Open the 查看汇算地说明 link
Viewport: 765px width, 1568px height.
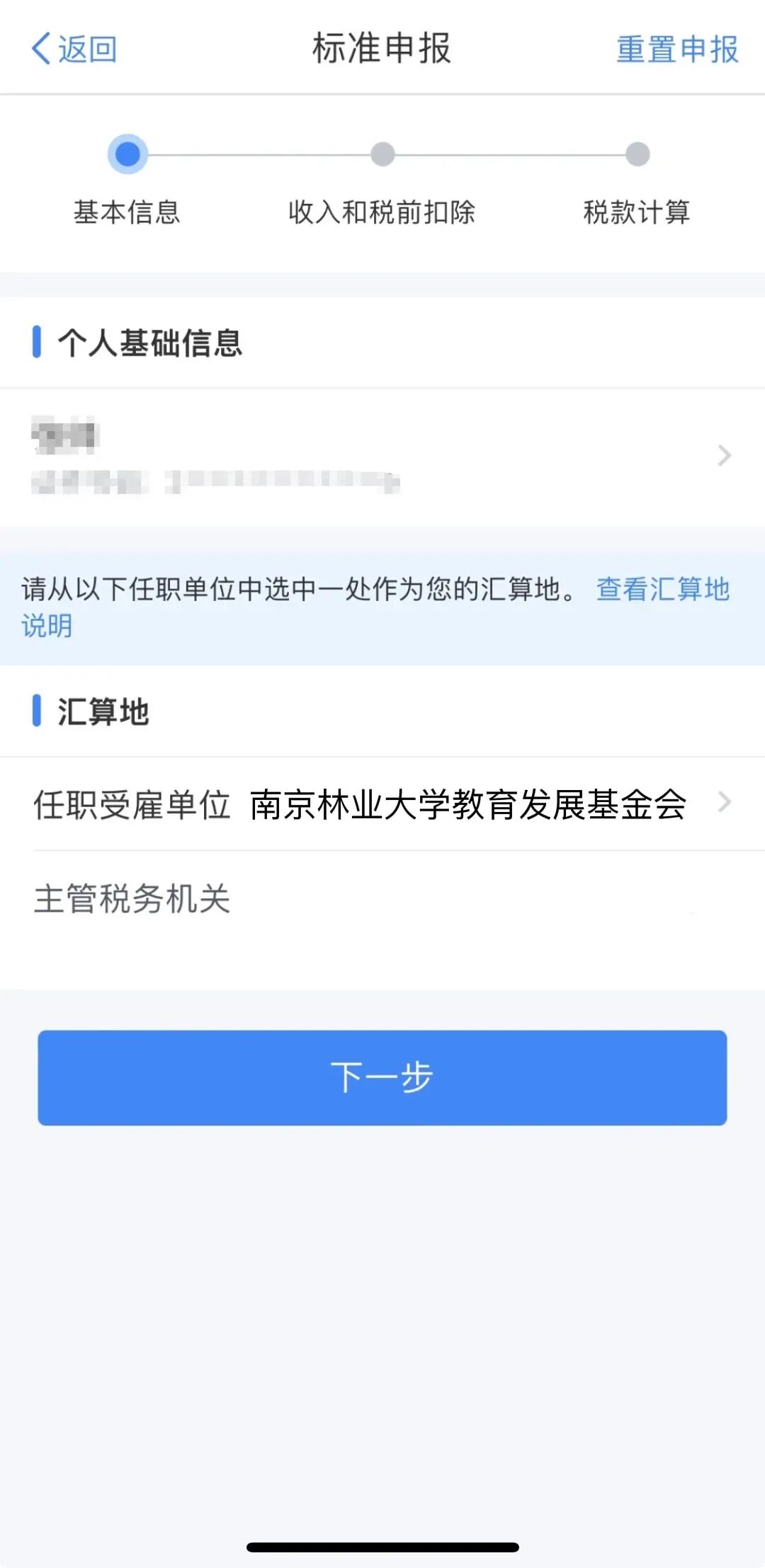tap(662, 589)
